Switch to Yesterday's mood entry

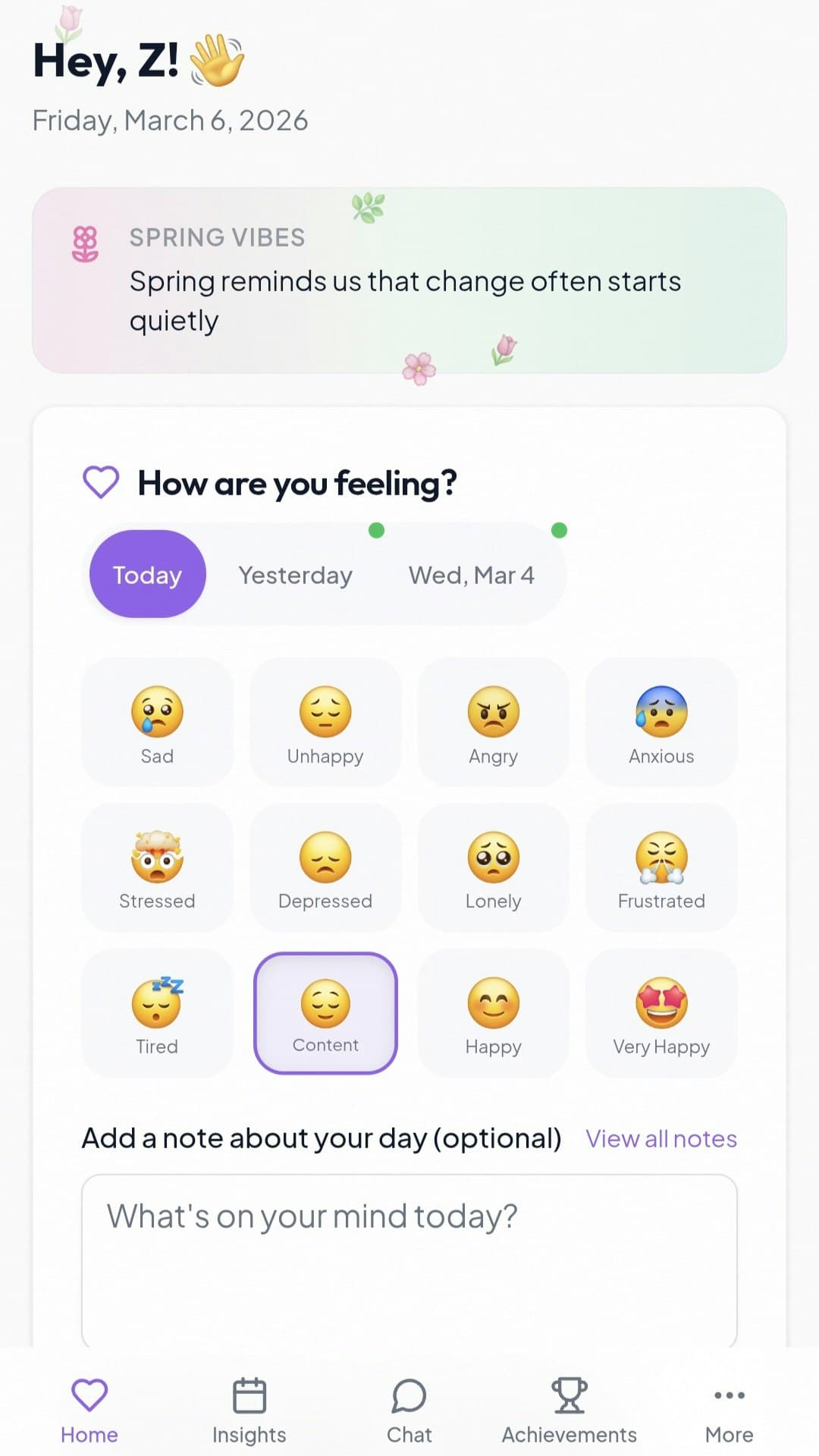tap(295, 575)
